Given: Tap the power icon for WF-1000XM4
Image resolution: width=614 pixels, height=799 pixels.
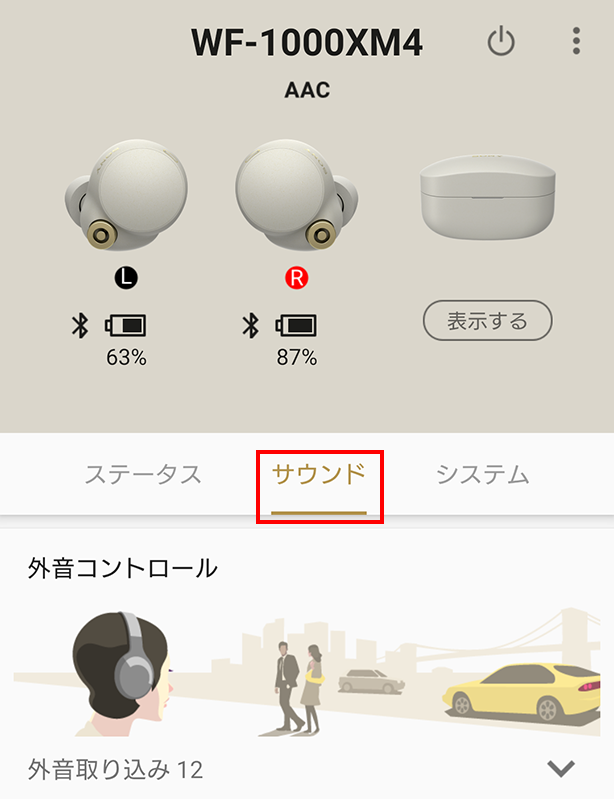Looking at the screenshot, I should pos(500,42).
